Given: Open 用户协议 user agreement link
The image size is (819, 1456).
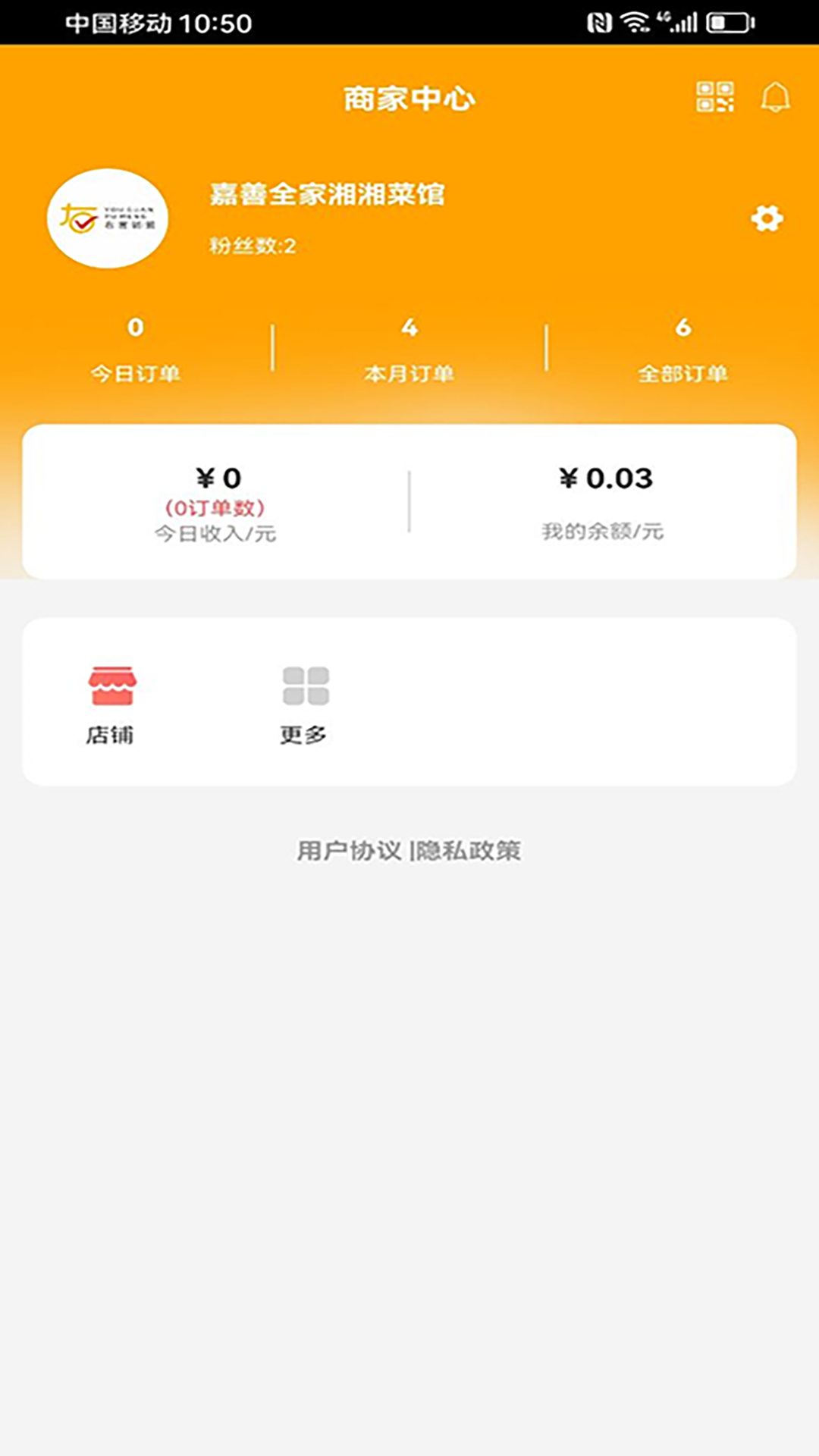Looking at the screenshot, I should point(351,849).
